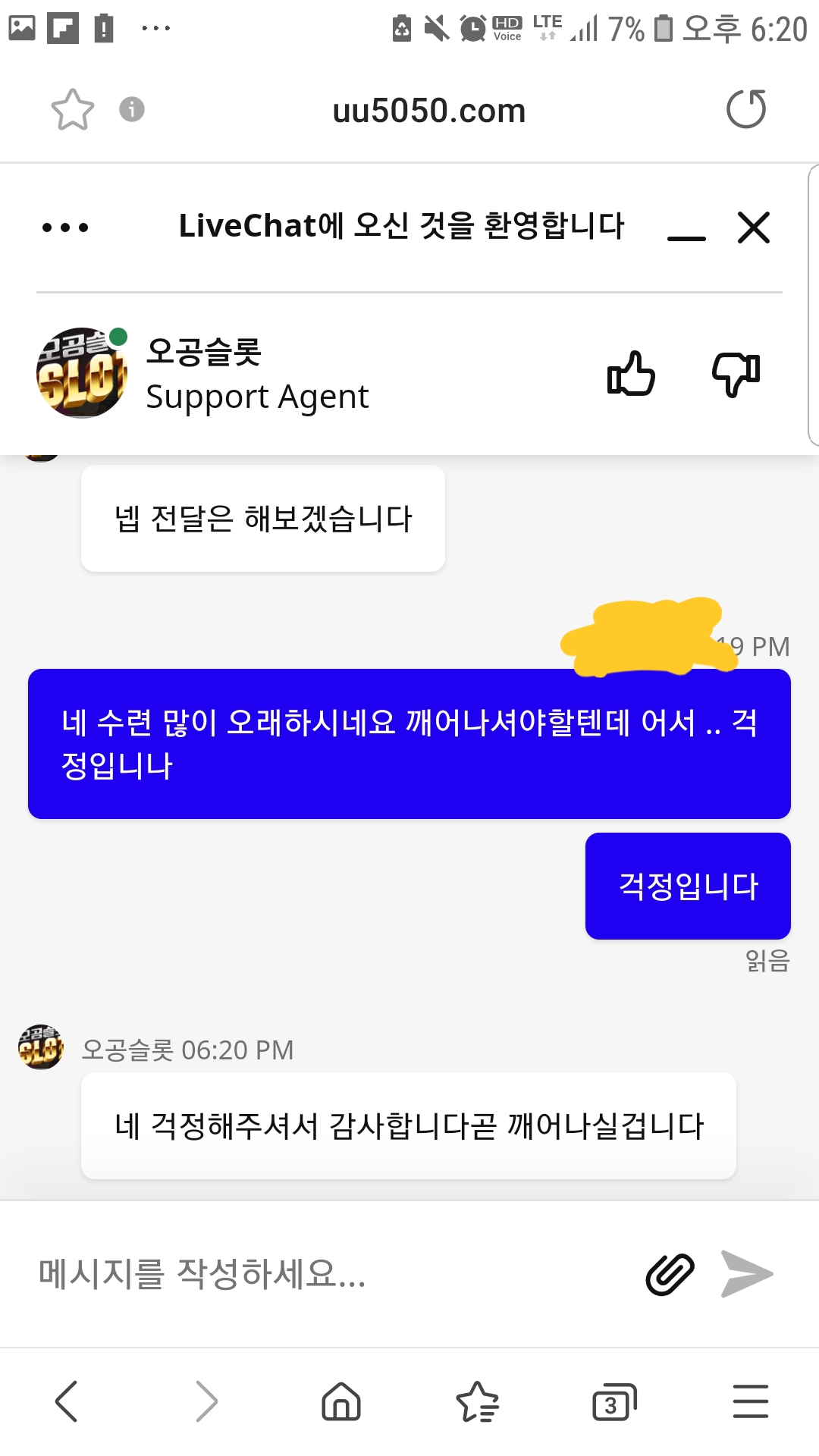819x1456 pixels.
Task: Rate the agent with thumbs up
Action: point(631,373)
